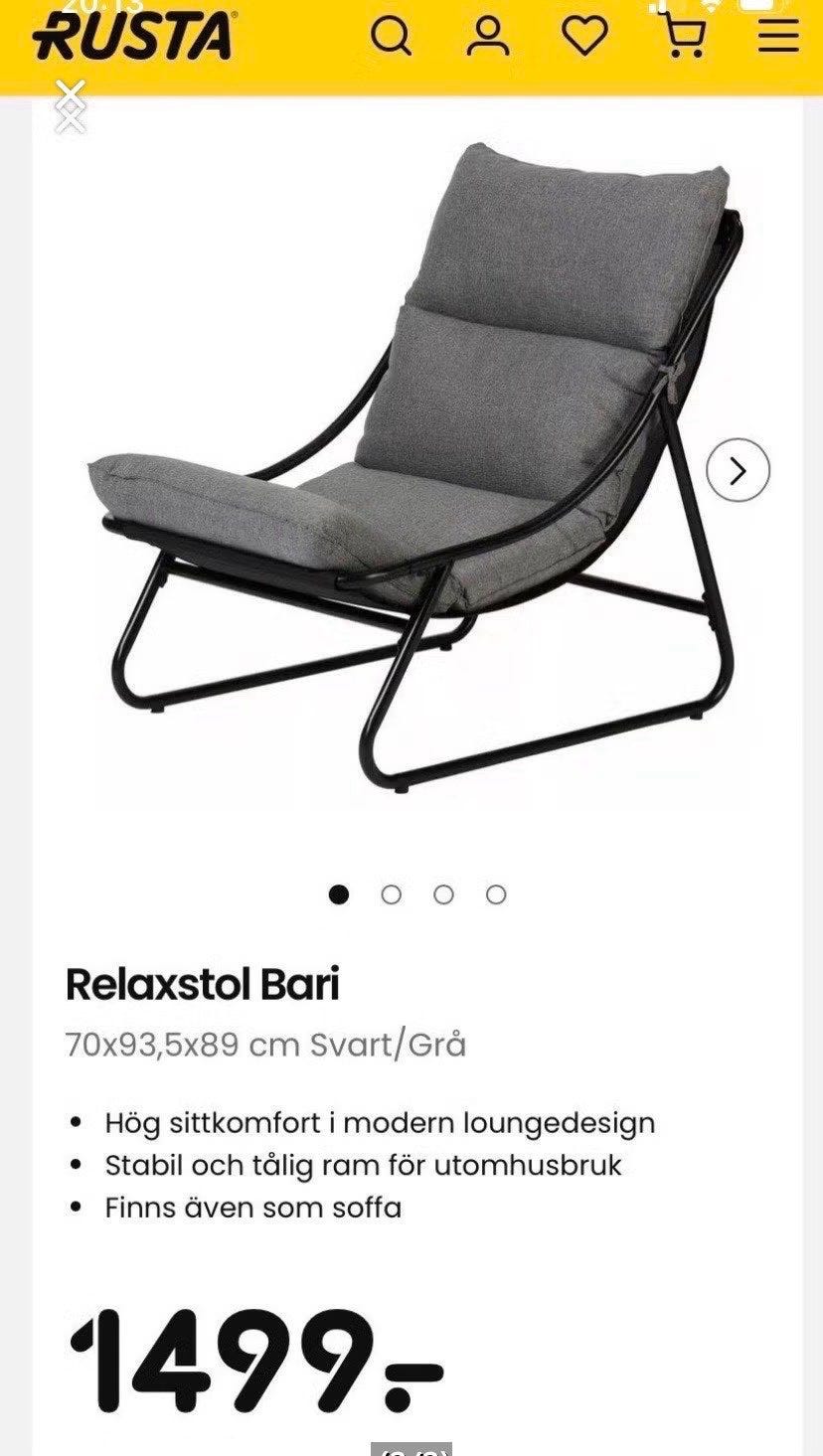Open the wishlist favorites
823x1456 pixels.
click(x=587, y=38)
